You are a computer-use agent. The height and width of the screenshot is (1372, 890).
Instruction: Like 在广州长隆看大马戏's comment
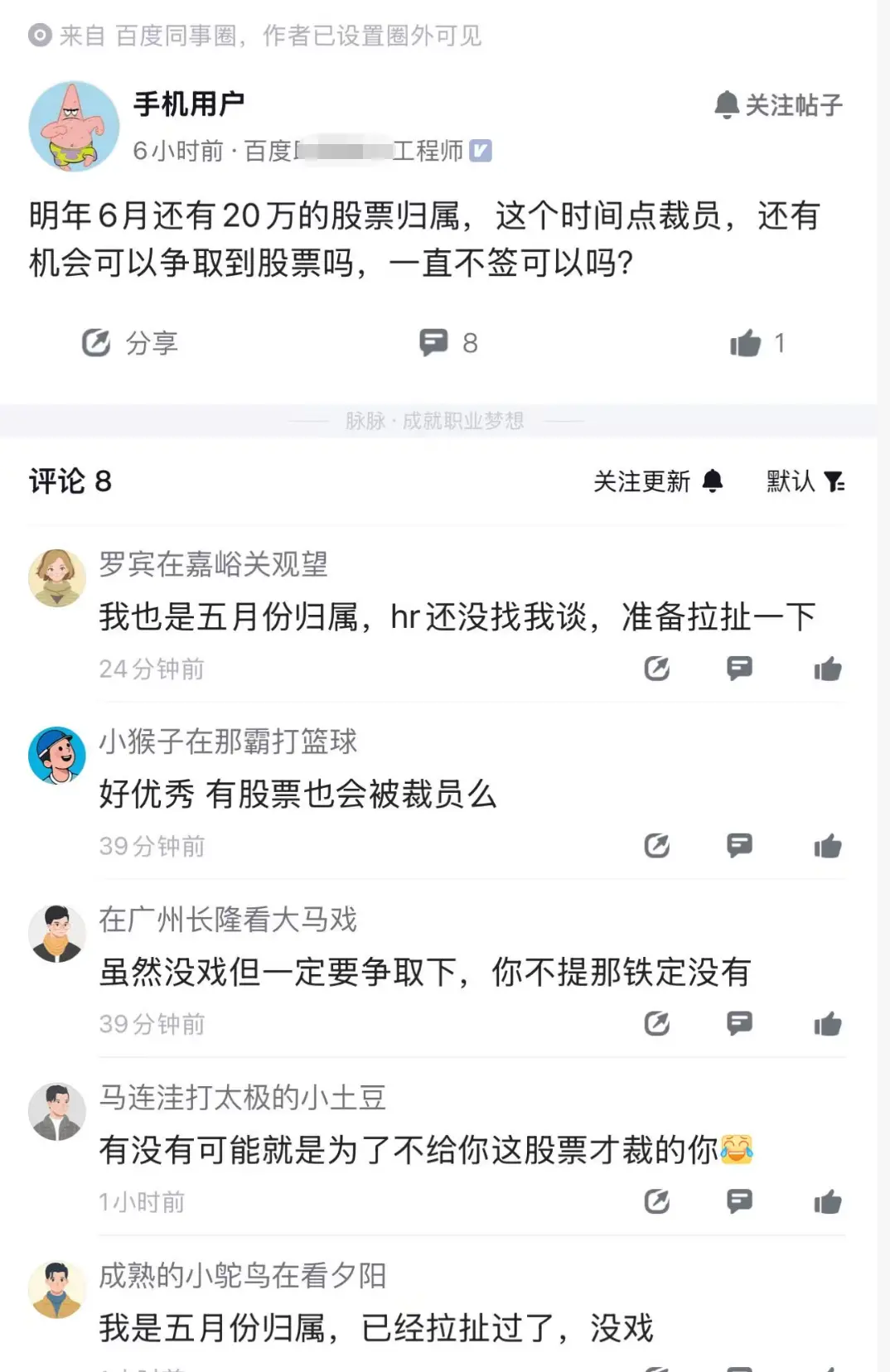click(x=827, y=1024)
